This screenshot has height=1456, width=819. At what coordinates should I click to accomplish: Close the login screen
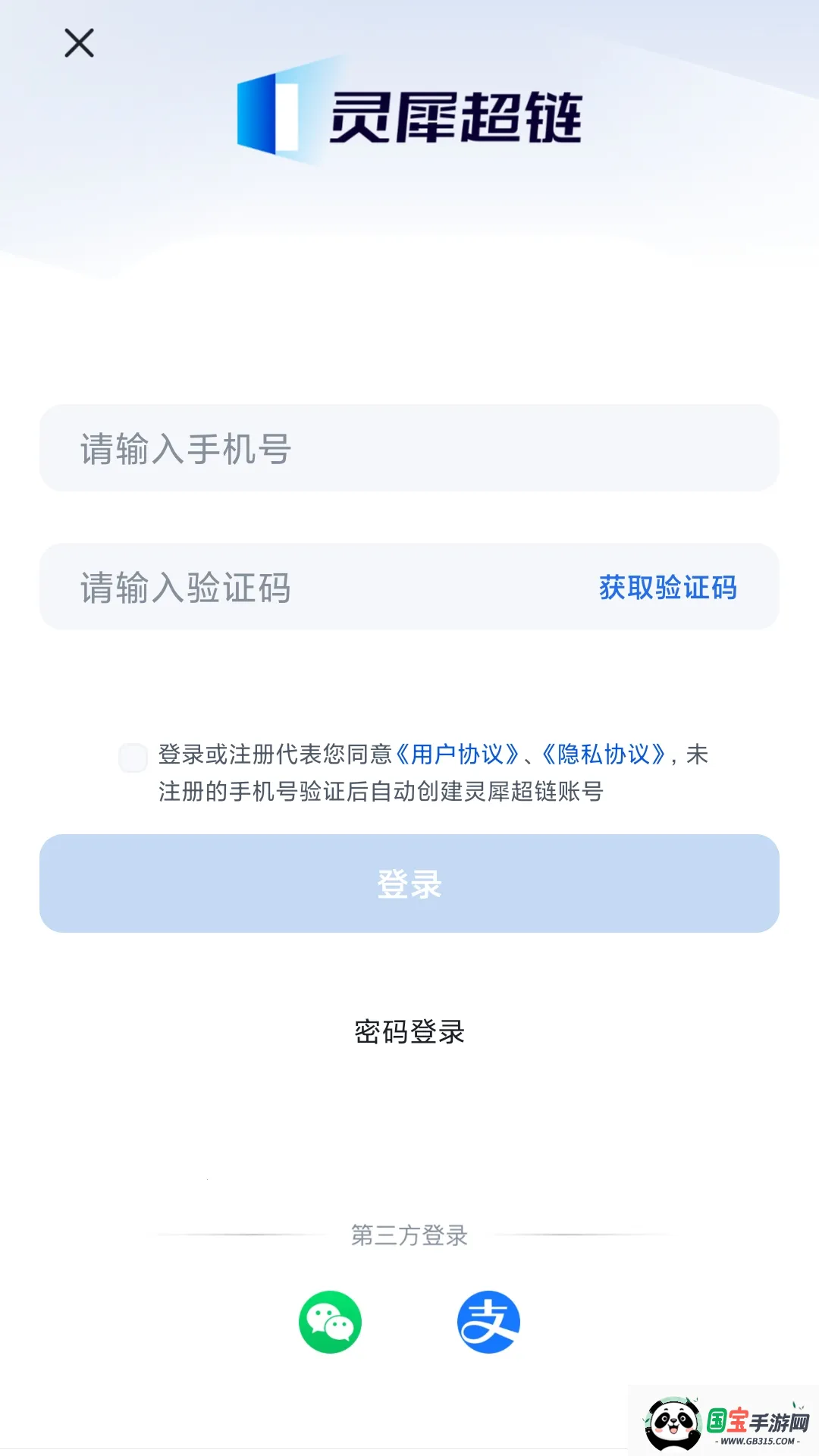79,43
